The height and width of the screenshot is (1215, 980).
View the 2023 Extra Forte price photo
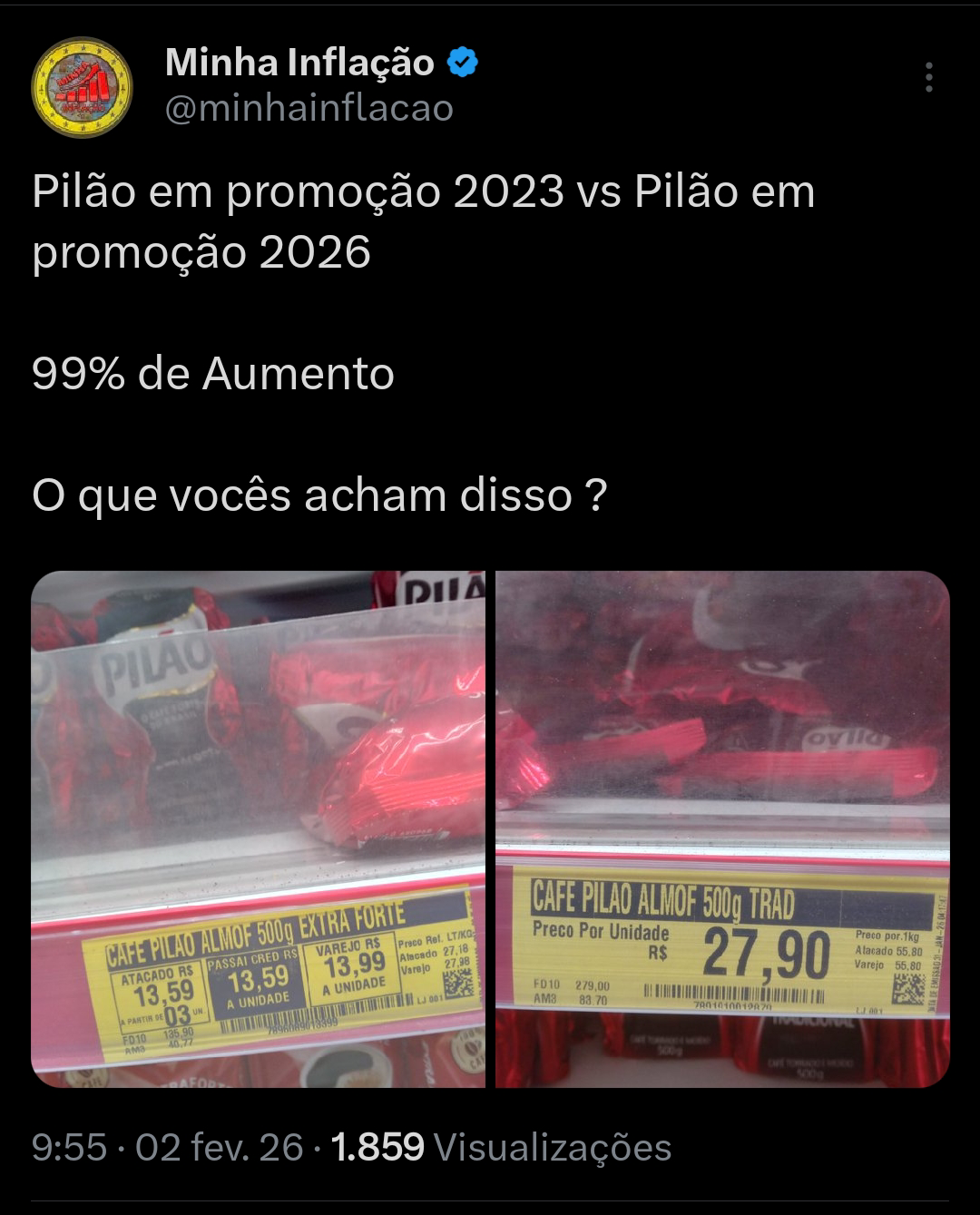[x=258, y=828]
